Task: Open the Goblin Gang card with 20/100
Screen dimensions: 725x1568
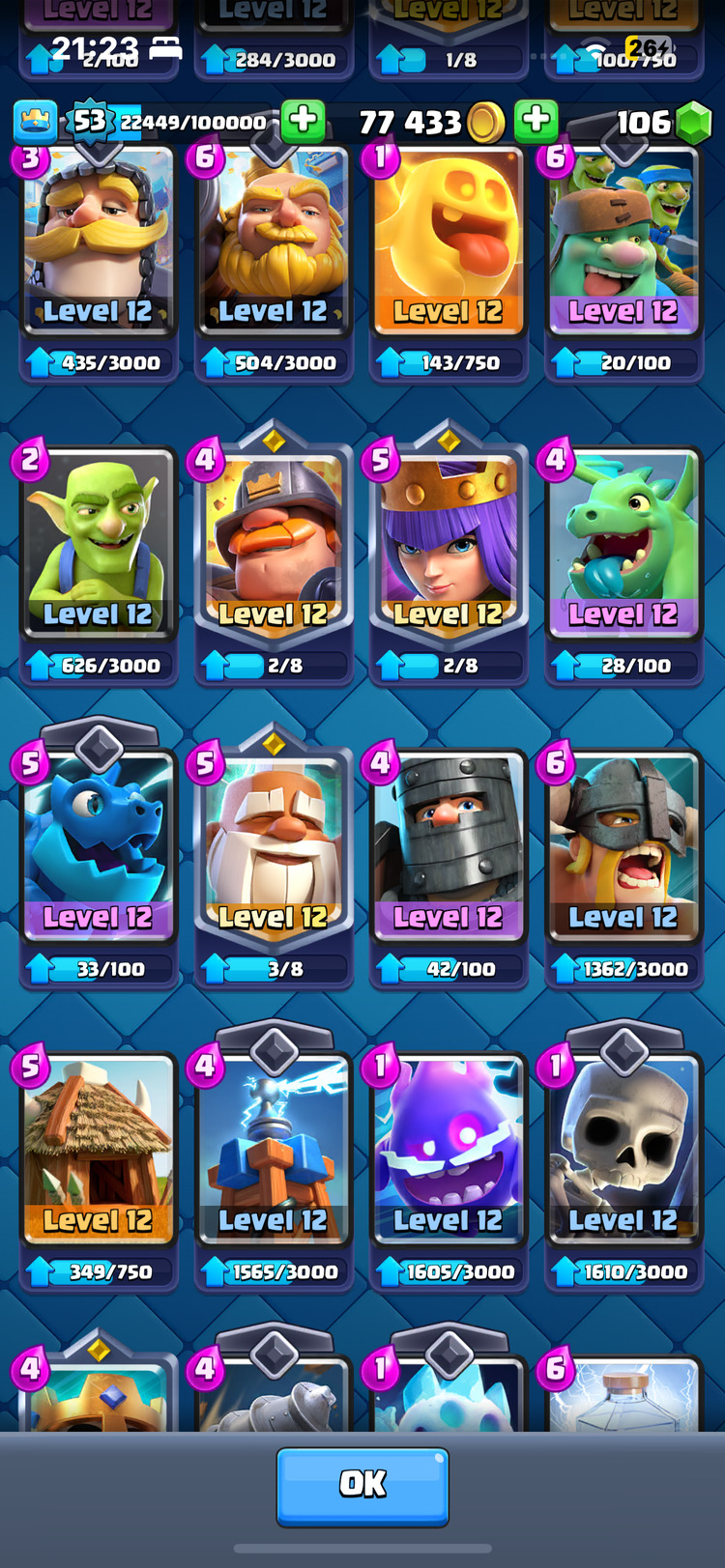Action: tap(623, 243)
